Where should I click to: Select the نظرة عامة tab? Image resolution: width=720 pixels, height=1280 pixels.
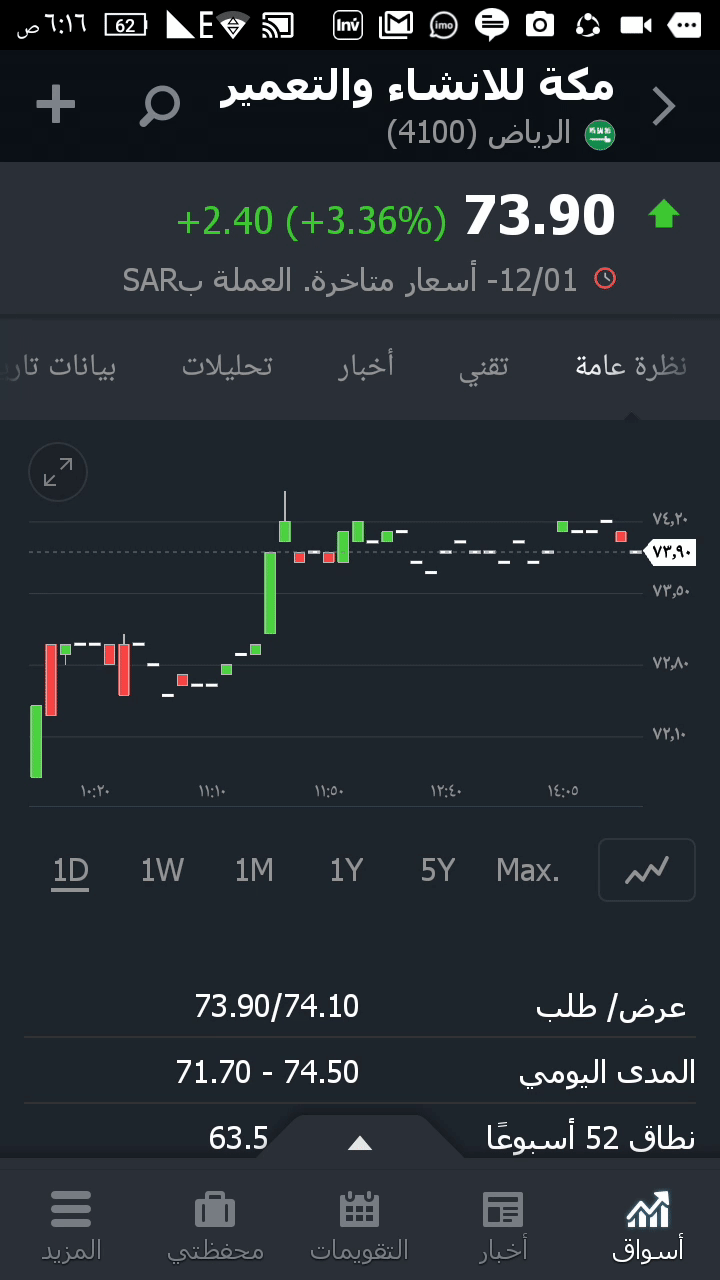point(631,367)
